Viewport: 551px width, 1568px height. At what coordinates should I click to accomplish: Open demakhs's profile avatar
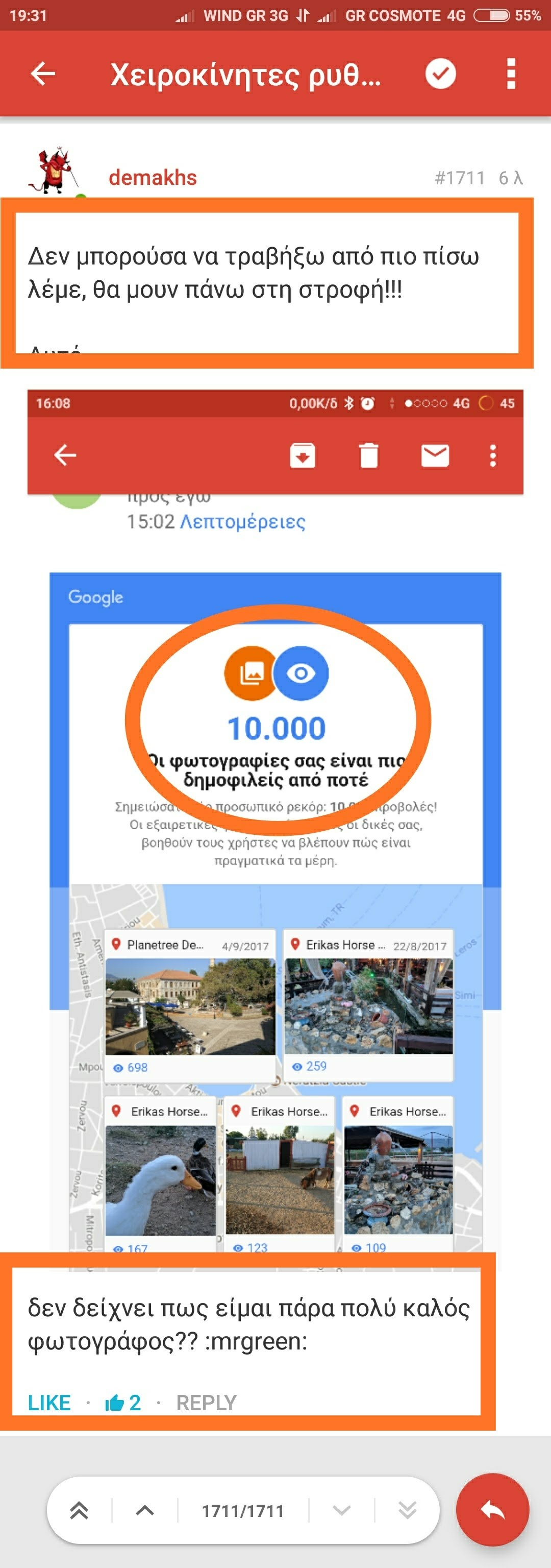point(54,172)
